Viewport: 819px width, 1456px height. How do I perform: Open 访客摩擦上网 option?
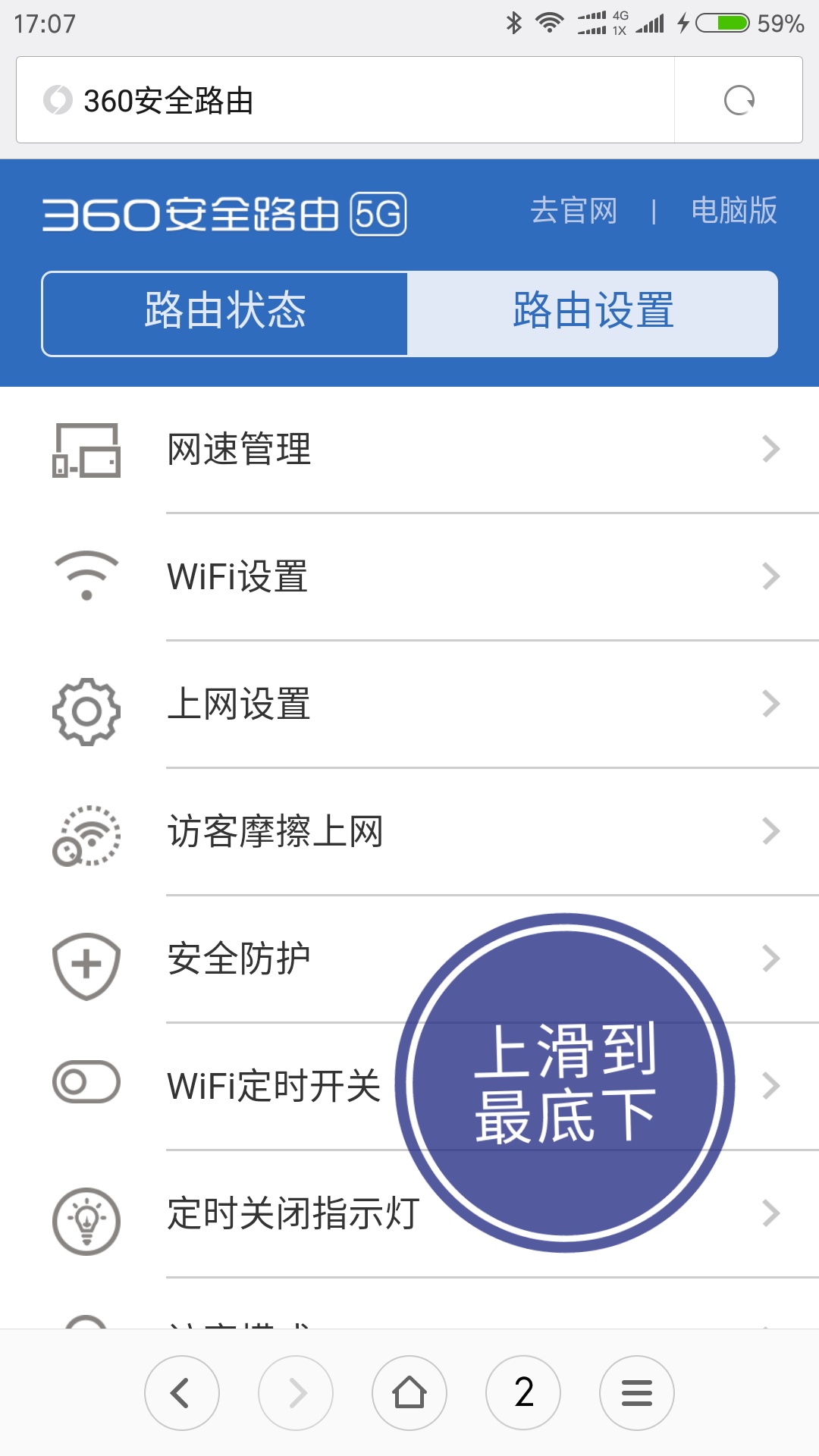click(x=409, y=831)
